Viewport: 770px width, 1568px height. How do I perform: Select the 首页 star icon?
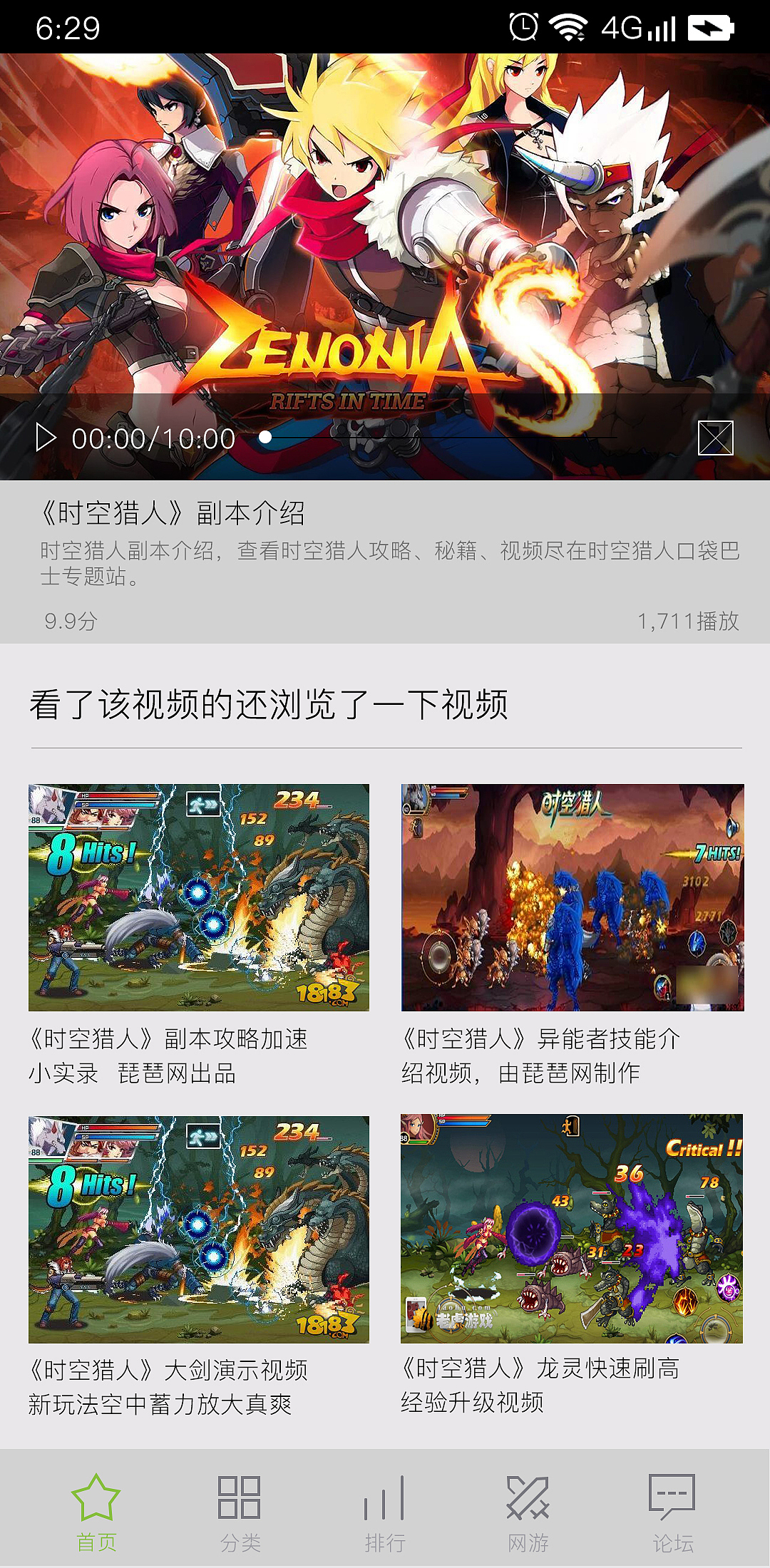coord(96,1493)
